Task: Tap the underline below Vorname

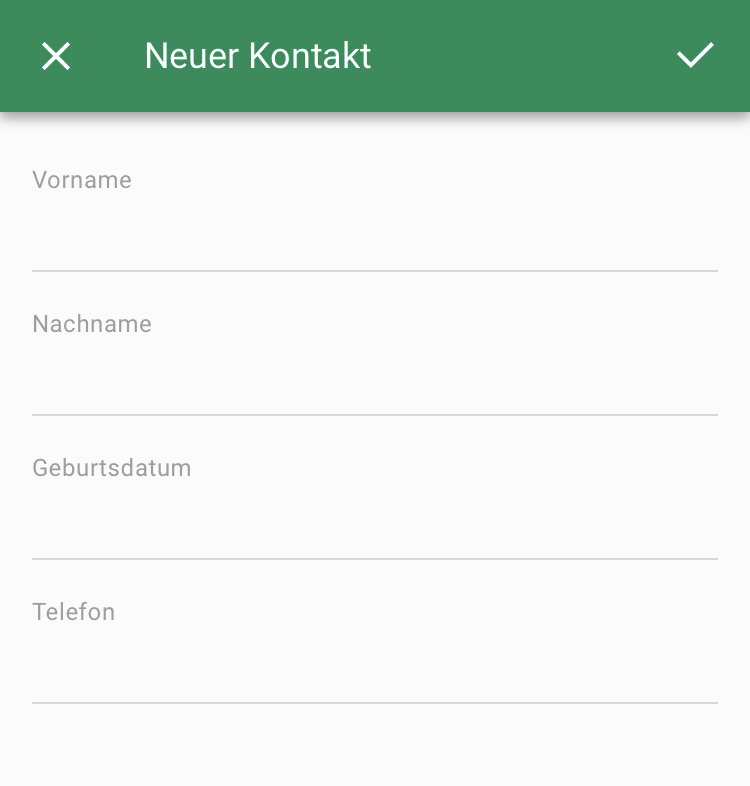Action: click(375, 270)
